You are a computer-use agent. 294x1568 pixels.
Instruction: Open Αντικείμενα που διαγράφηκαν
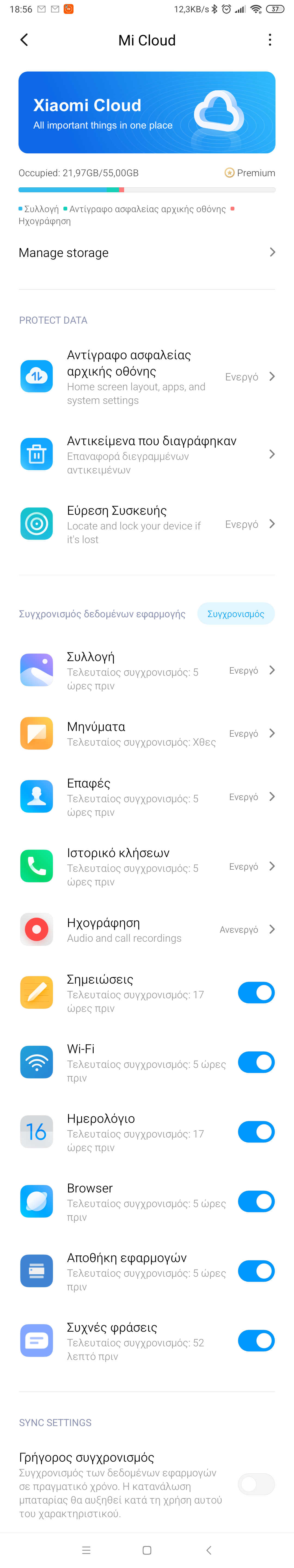click(146, 454)
